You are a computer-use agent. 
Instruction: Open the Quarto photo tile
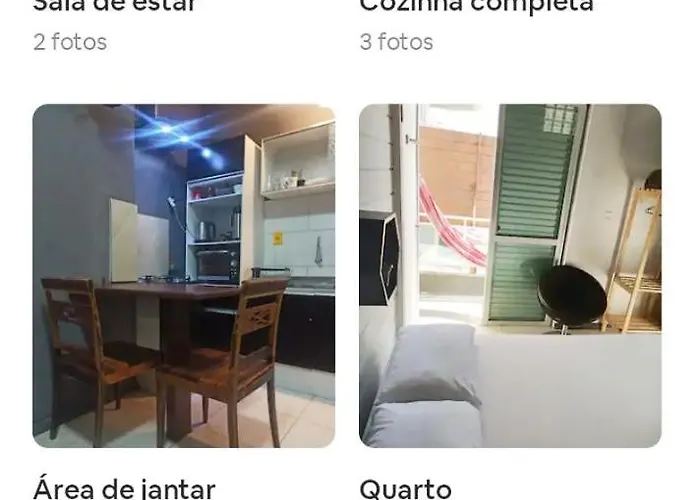[510, 276]
